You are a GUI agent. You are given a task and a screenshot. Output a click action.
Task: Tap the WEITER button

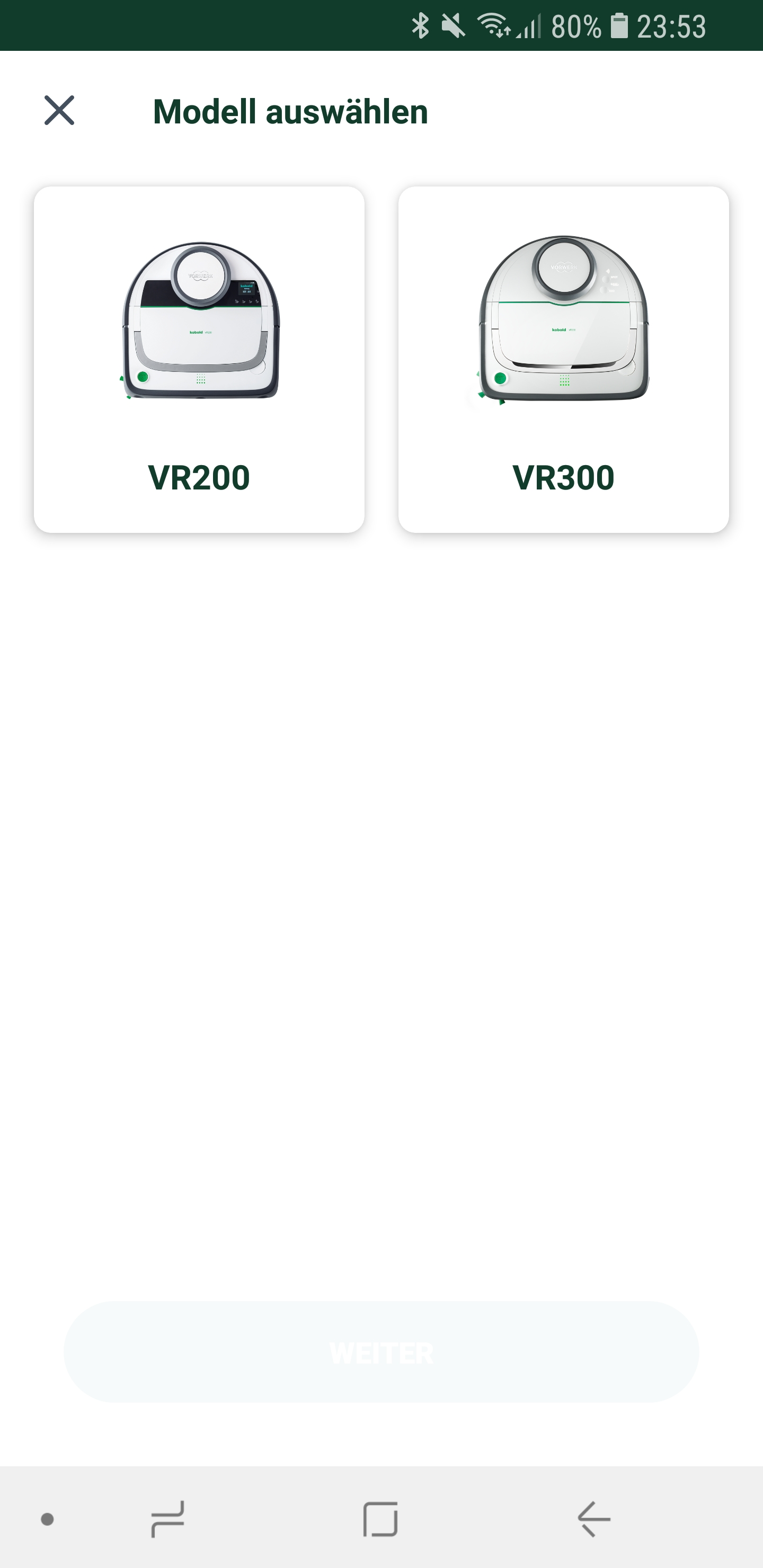coord(381,1352)
